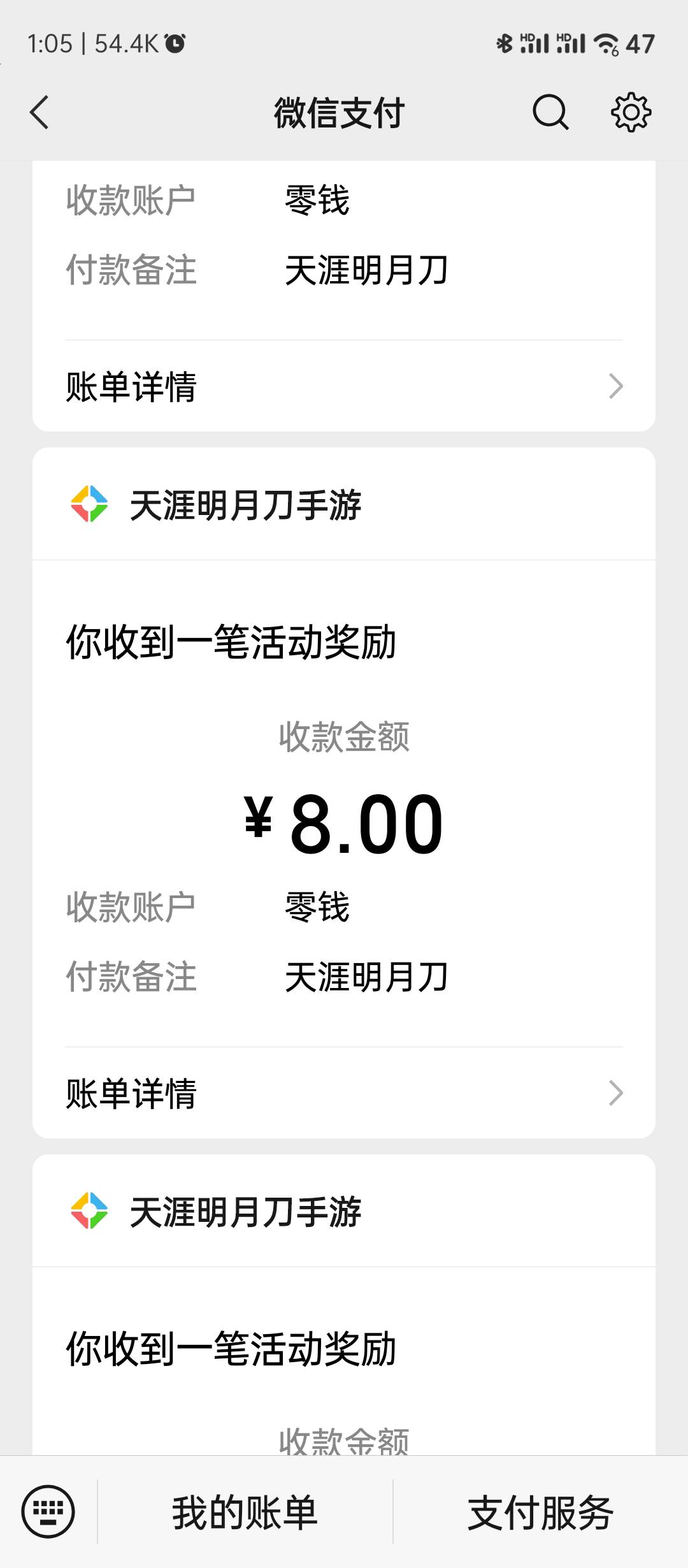Open 支付服务 menu
This screenshot has width=688, height=1568.
tap(540, 1512)
